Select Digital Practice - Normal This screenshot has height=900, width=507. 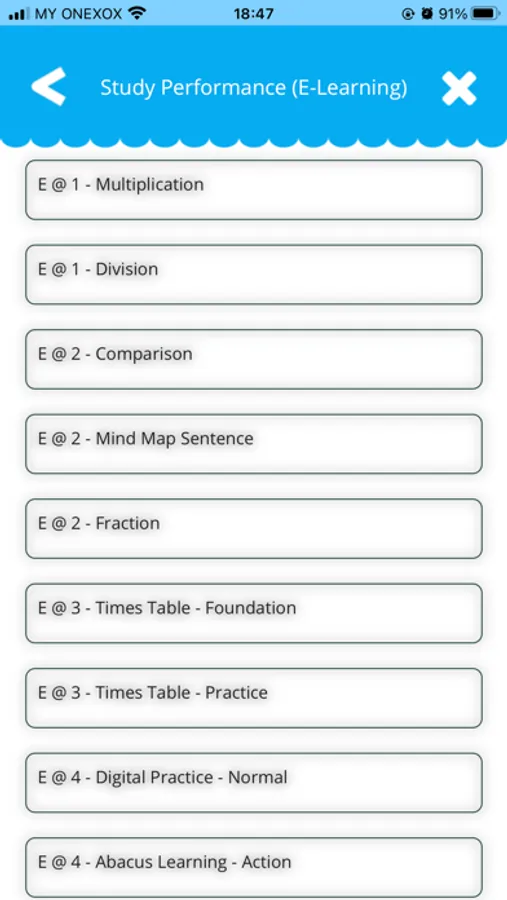tap(254, 782)
